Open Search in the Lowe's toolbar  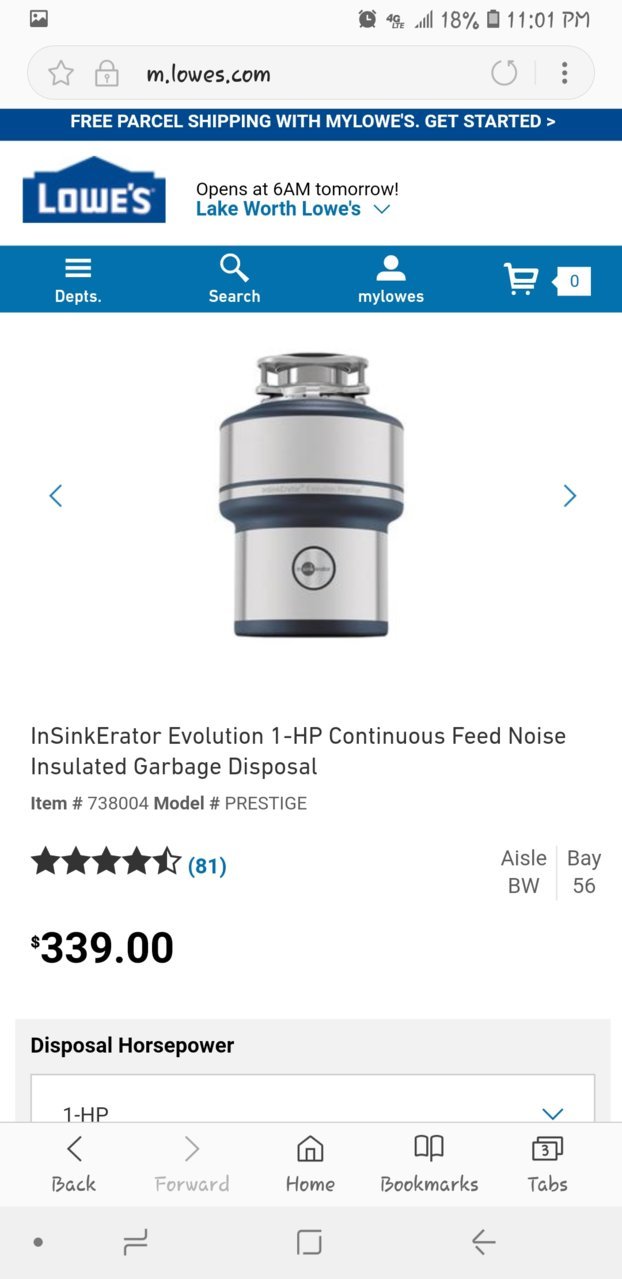pos(234,279)
